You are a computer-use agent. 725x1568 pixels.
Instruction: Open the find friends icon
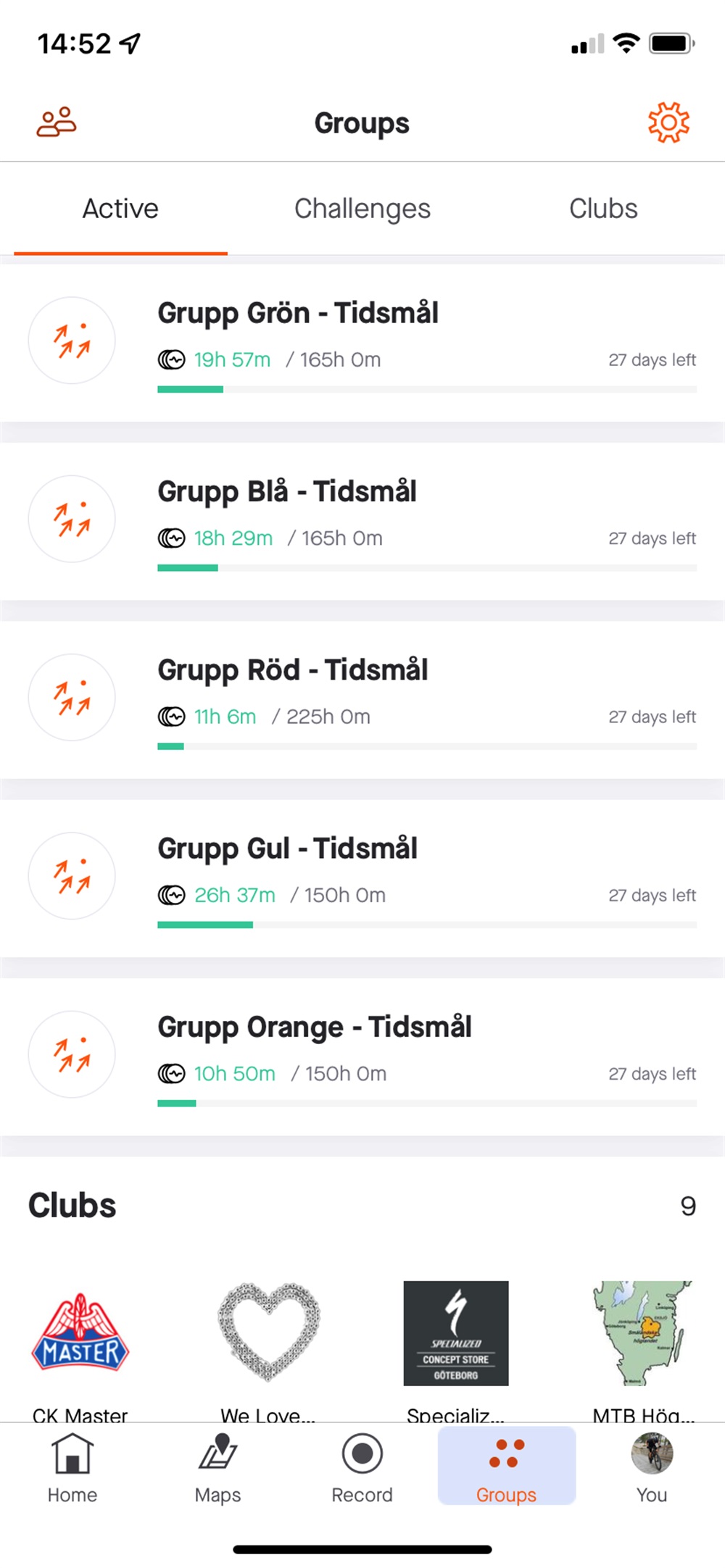pos(57,122)
